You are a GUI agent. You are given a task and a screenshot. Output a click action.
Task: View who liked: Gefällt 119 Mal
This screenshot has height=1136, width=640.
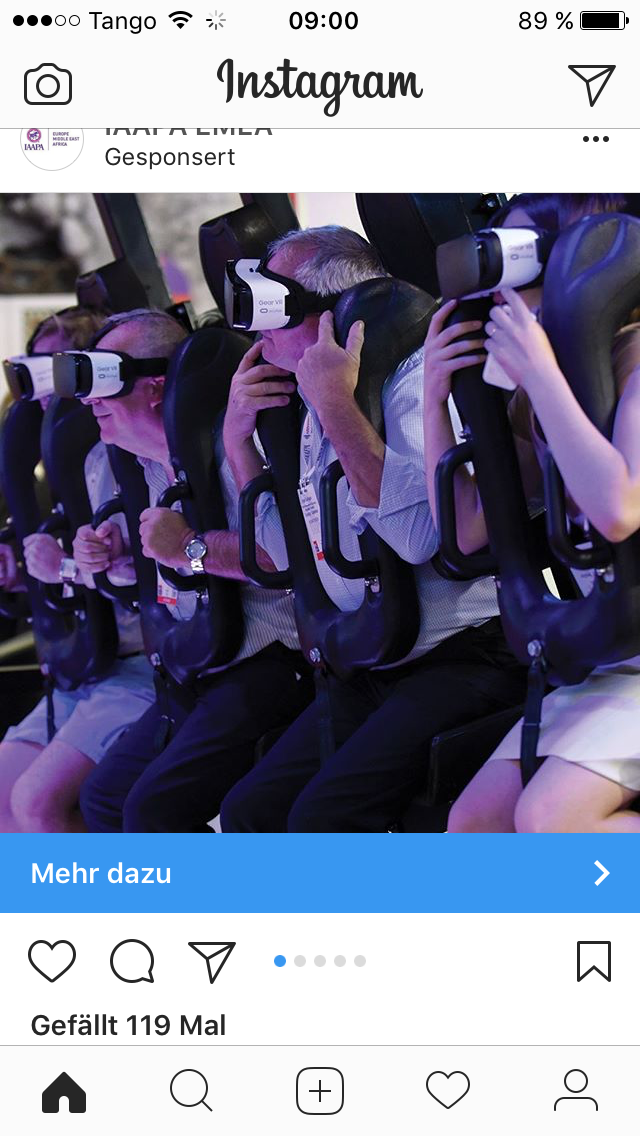click(128, 1025)
